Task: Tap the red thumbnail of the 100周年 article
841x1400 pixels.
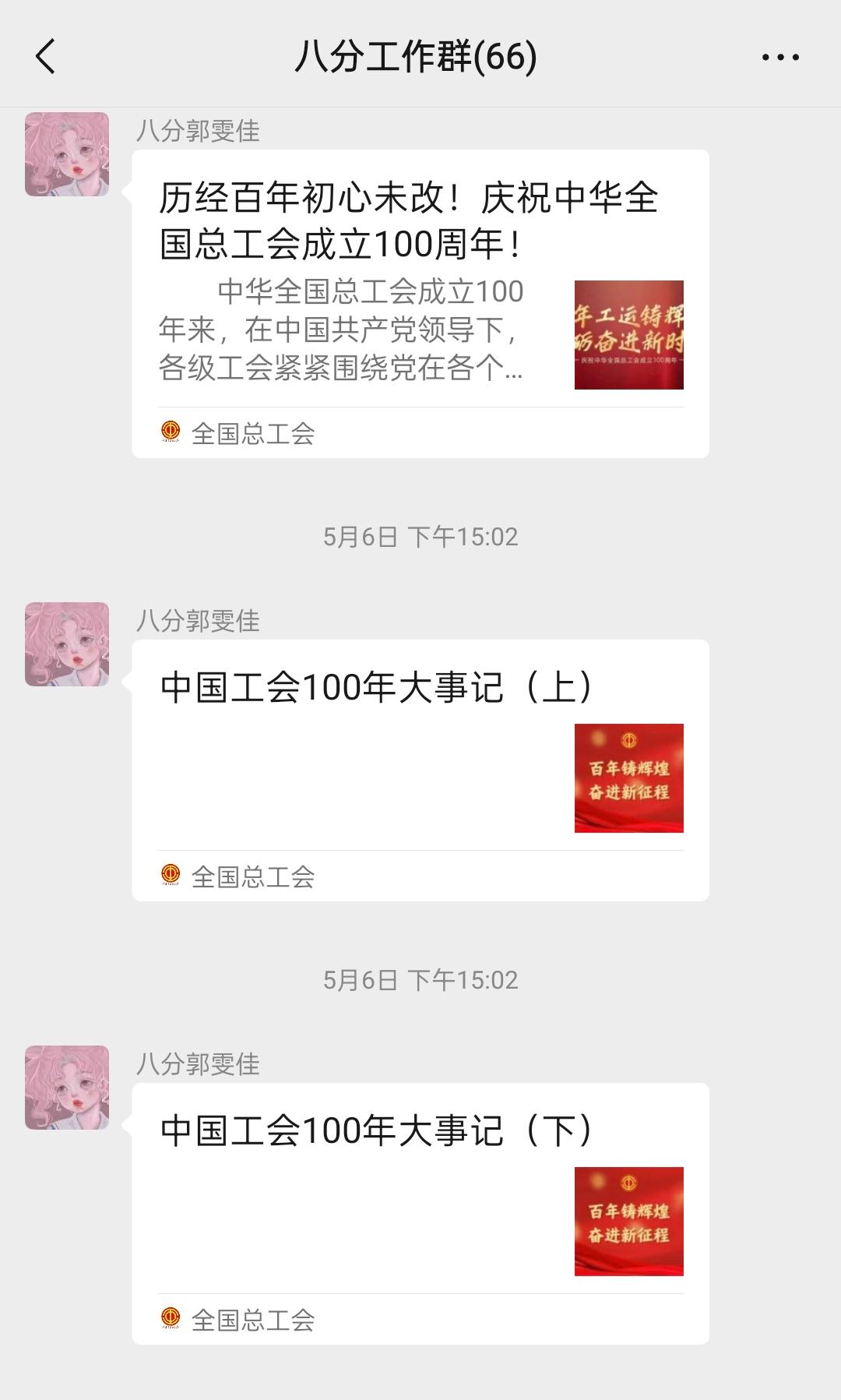Action: coord(628,333)
